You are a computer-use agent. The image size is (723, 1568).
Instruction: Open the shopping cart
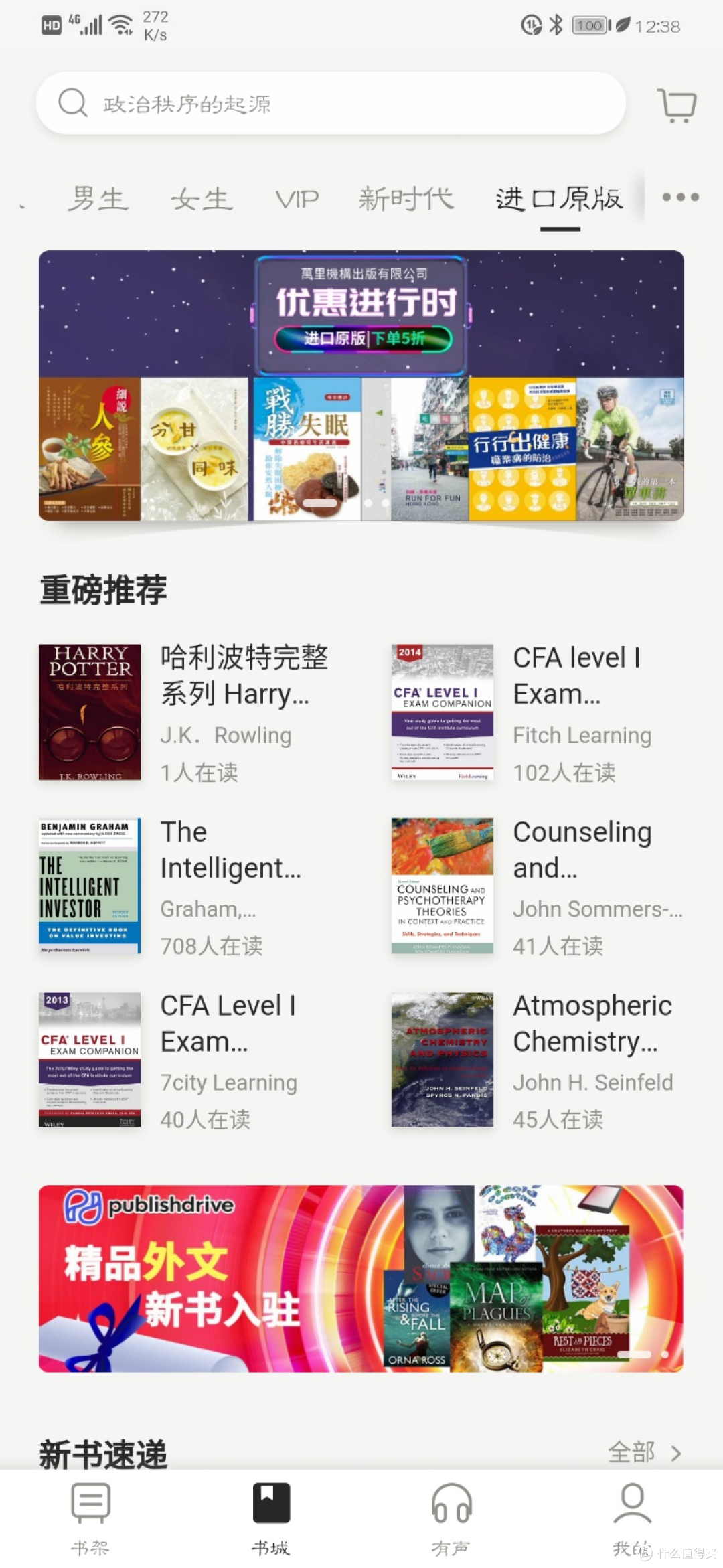point(677,105)
